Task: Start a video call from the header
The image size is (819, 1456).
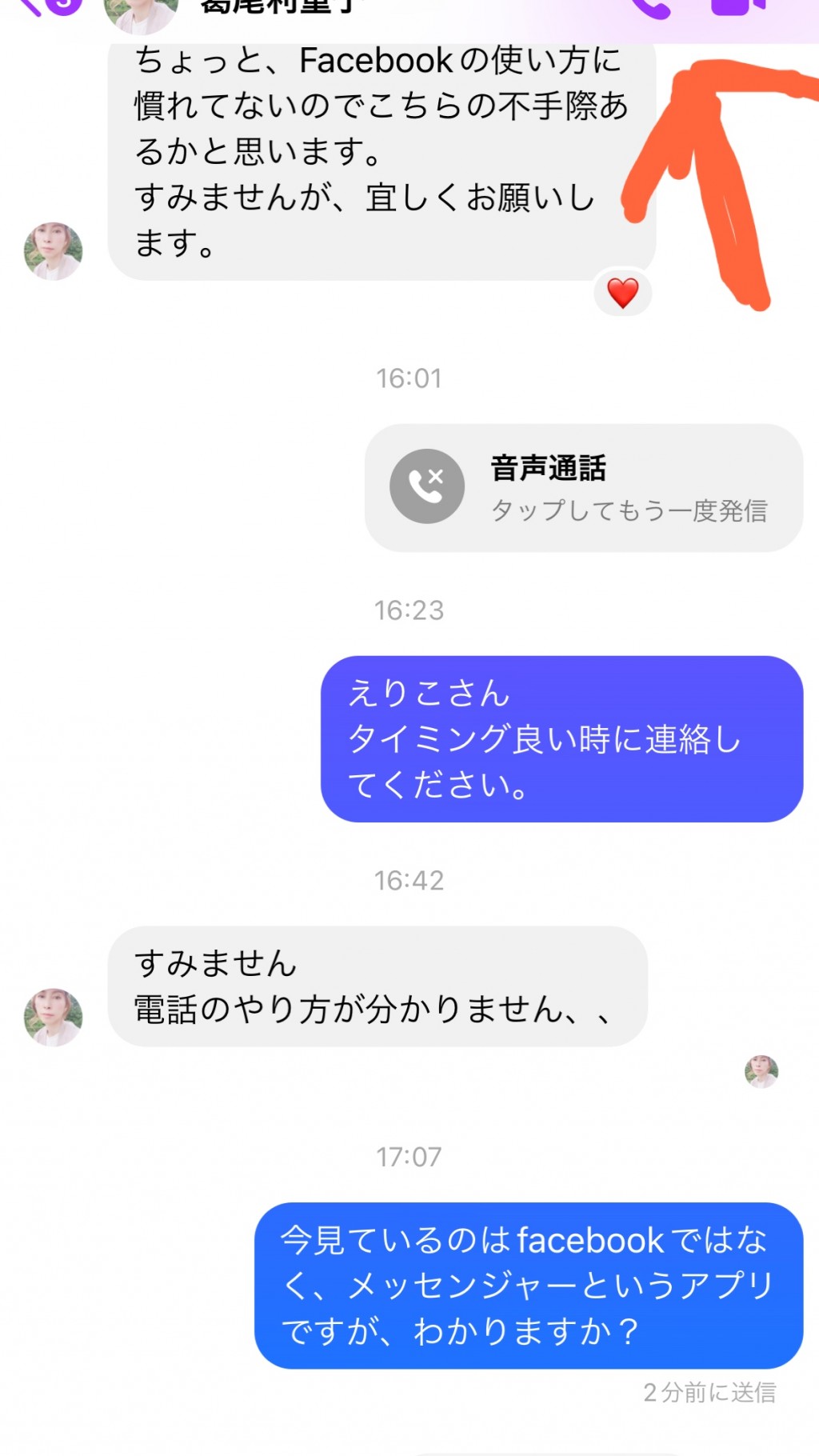Action: [737, 6]
